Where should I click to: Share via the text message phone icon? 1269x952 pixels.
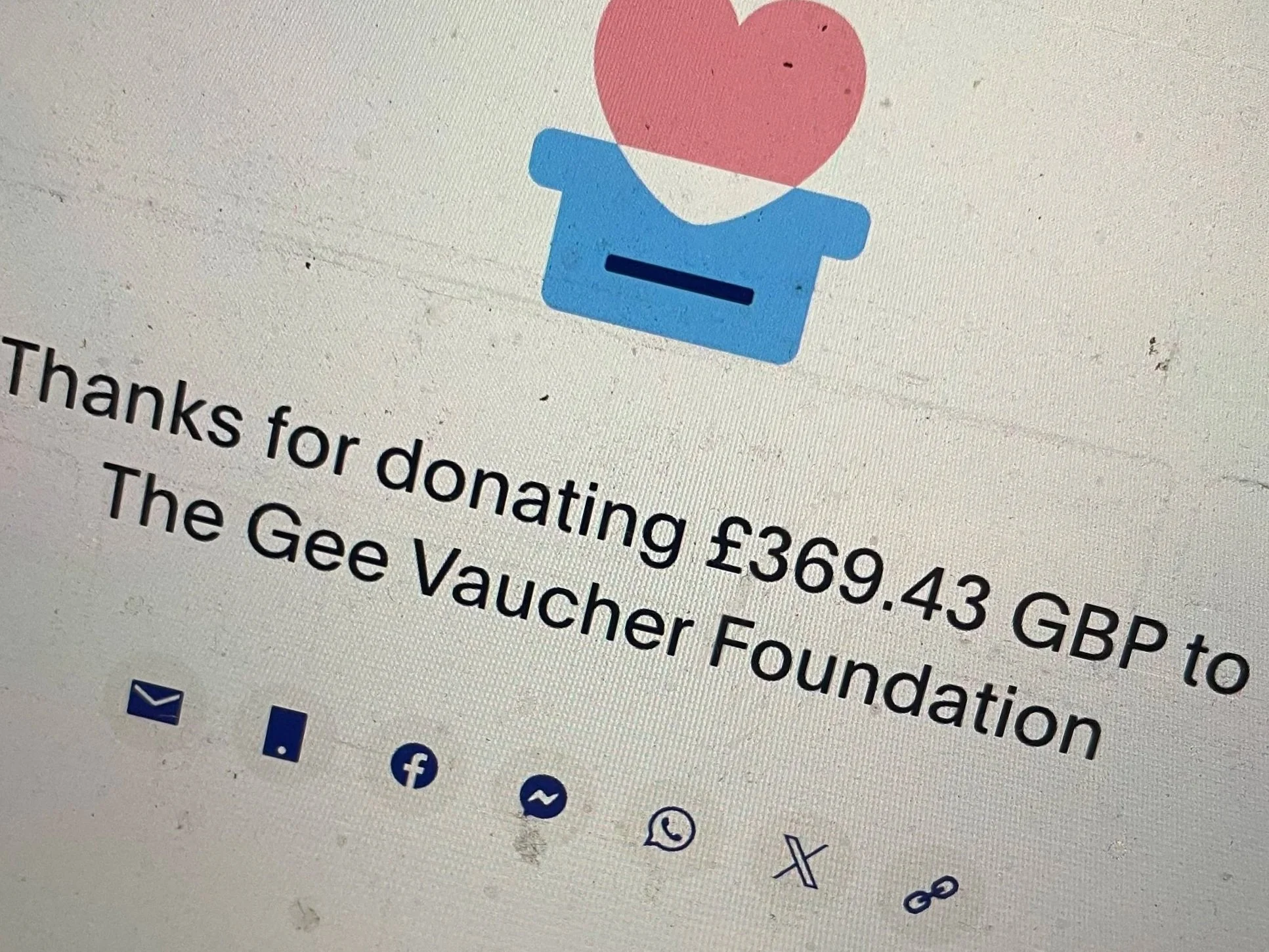(x=285, y=733)
